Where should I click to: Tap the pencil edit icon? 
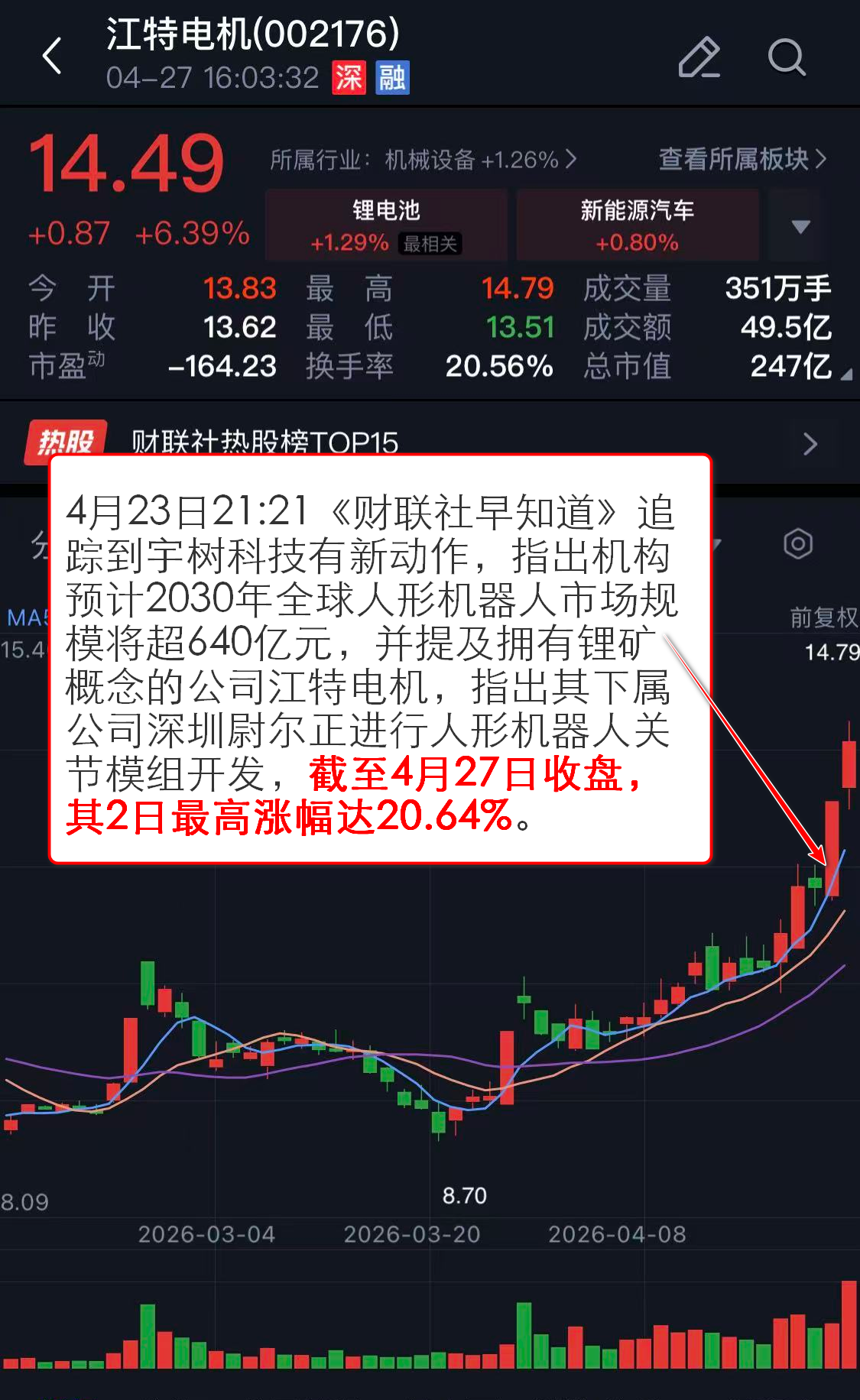699,57
